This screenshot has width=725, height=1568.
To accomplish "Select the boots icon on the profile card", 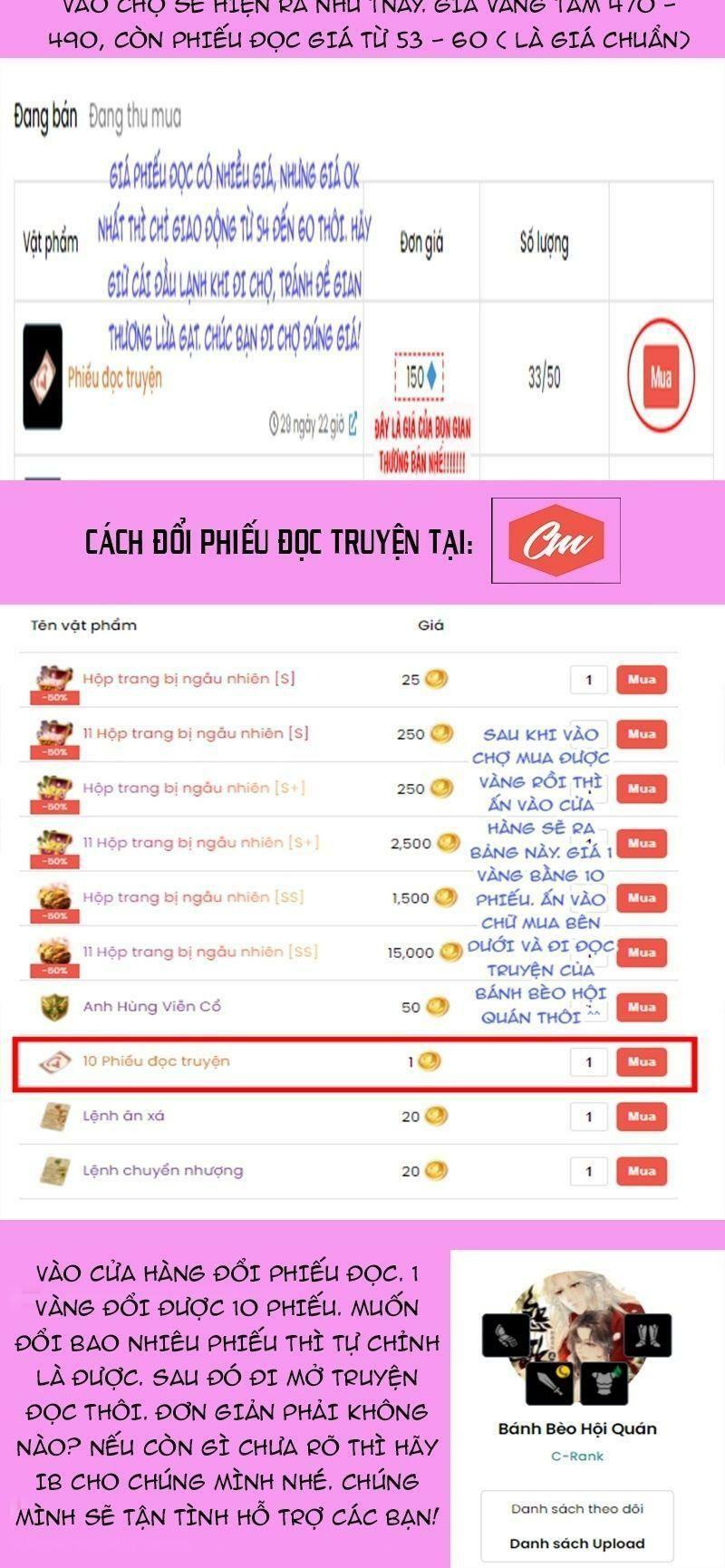I will point(649,1334).
